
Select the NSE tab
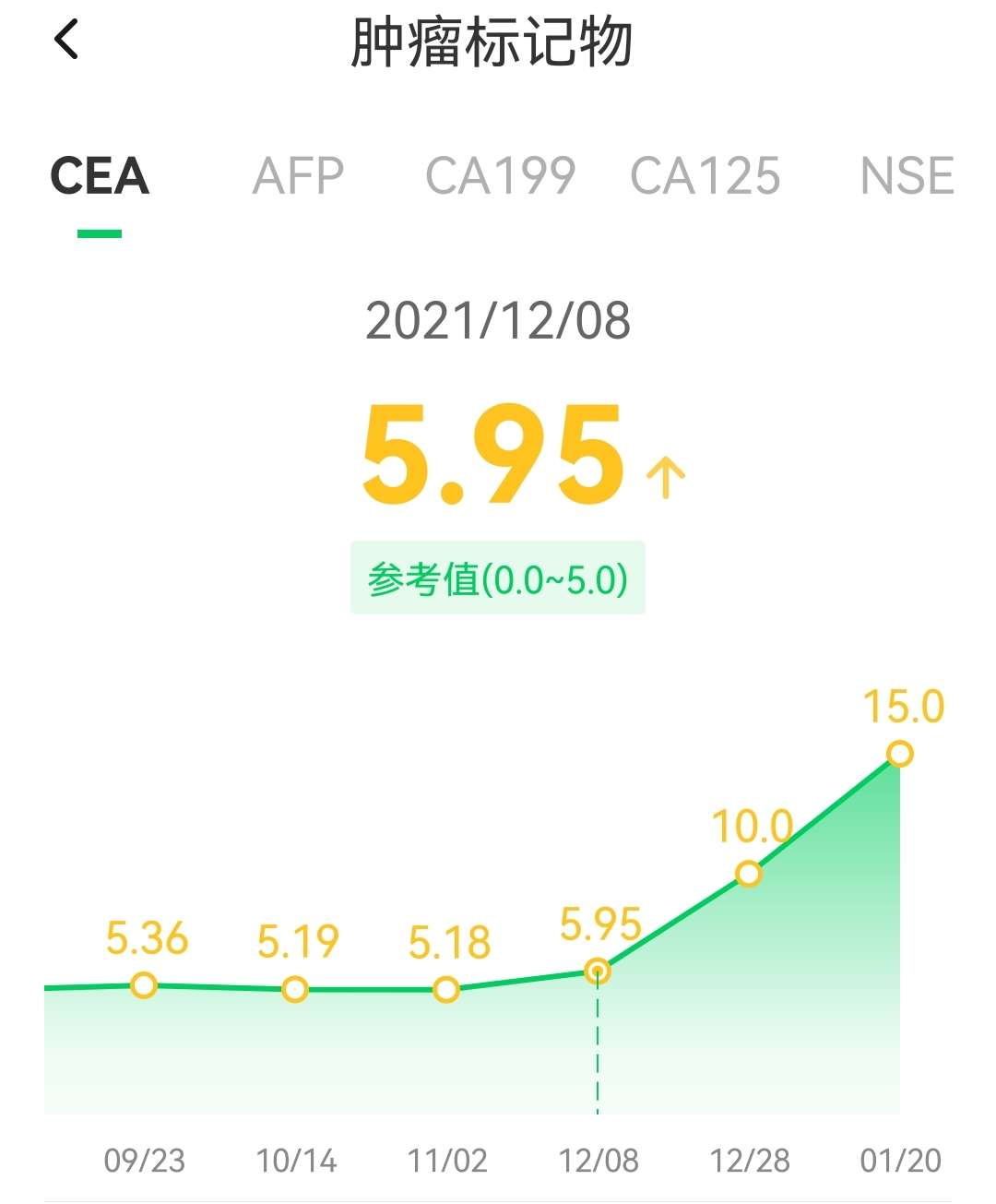pyautogui.click(x=906, y=176)
